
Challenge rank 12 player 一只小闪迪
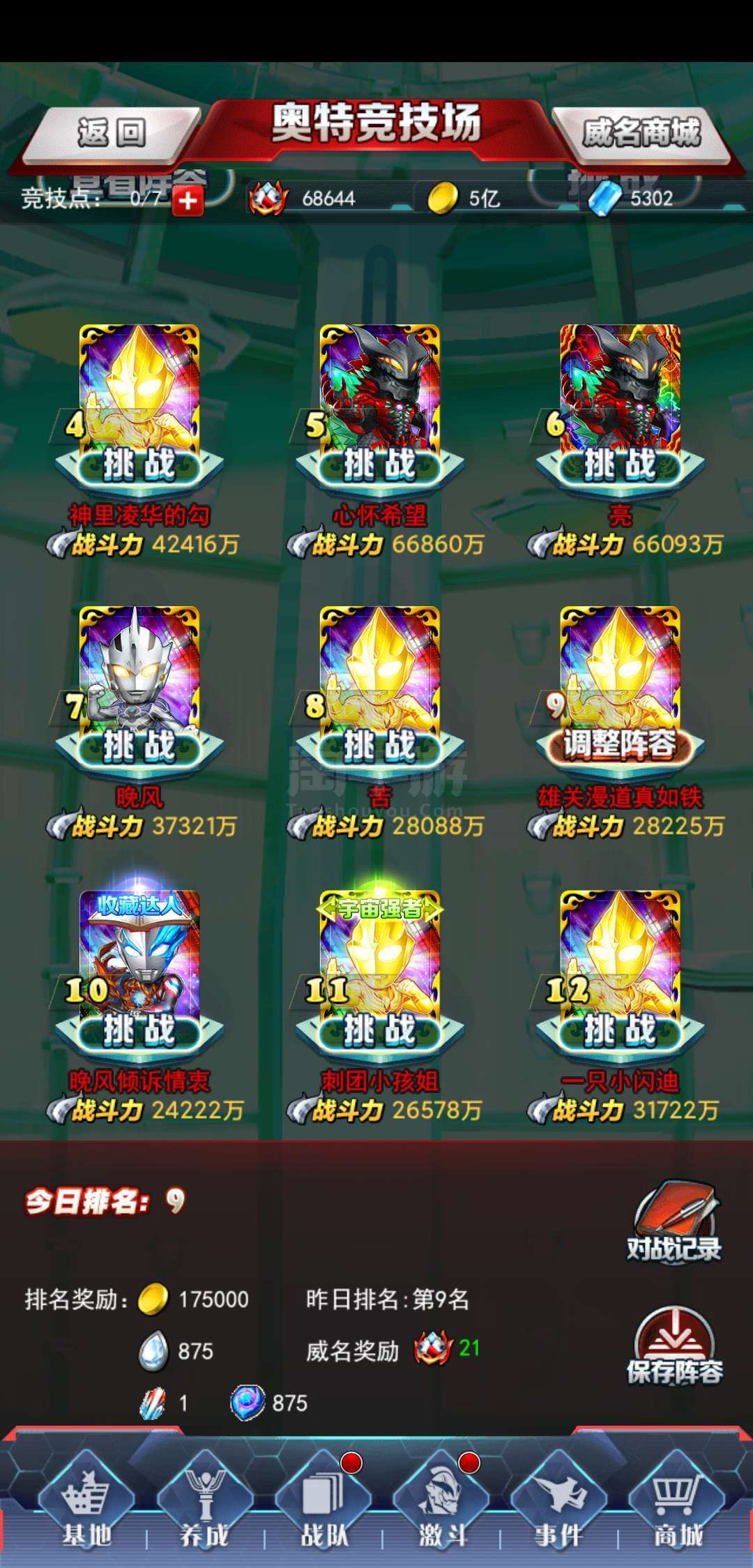[621, 1030]
